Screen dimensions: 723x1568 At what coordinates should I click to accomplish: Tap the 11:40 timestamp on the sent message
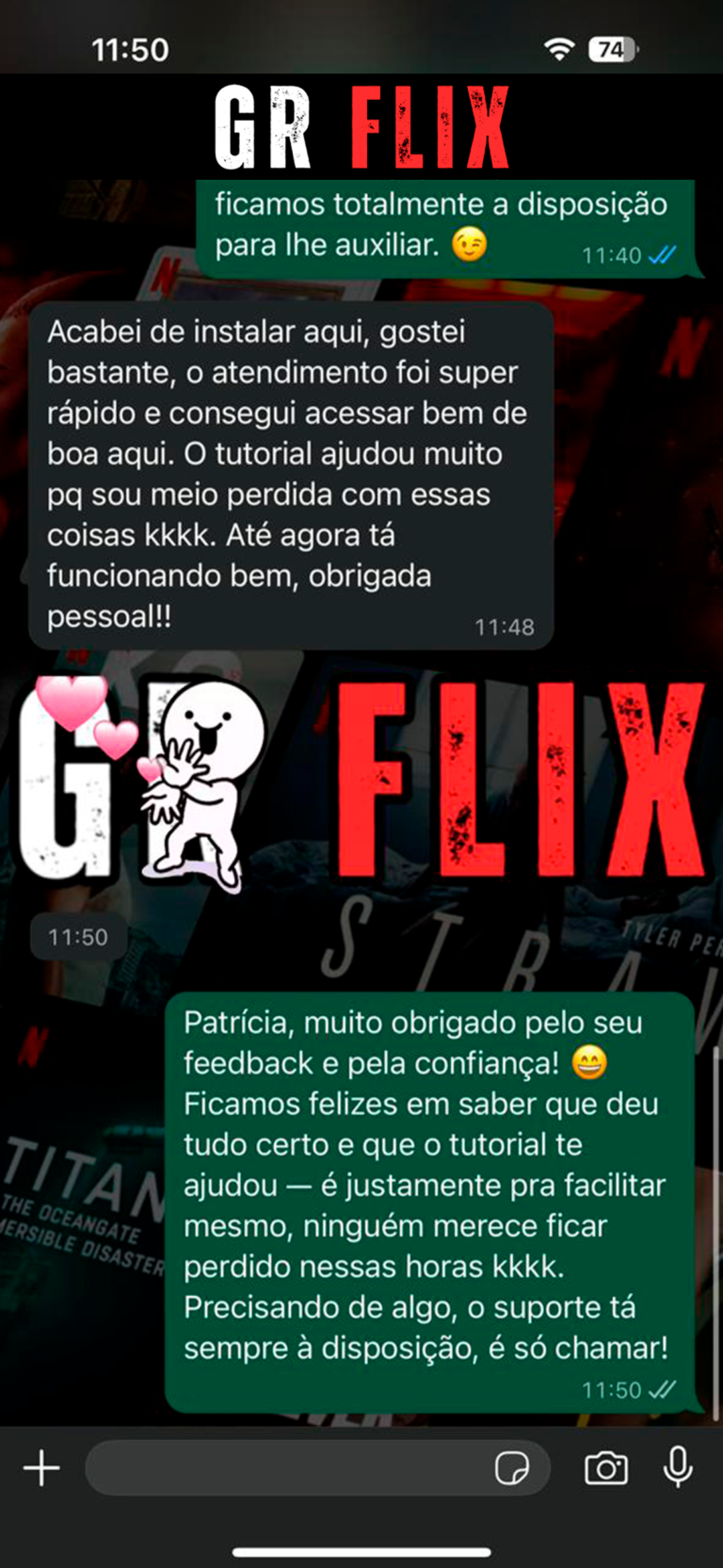[610, 254]
